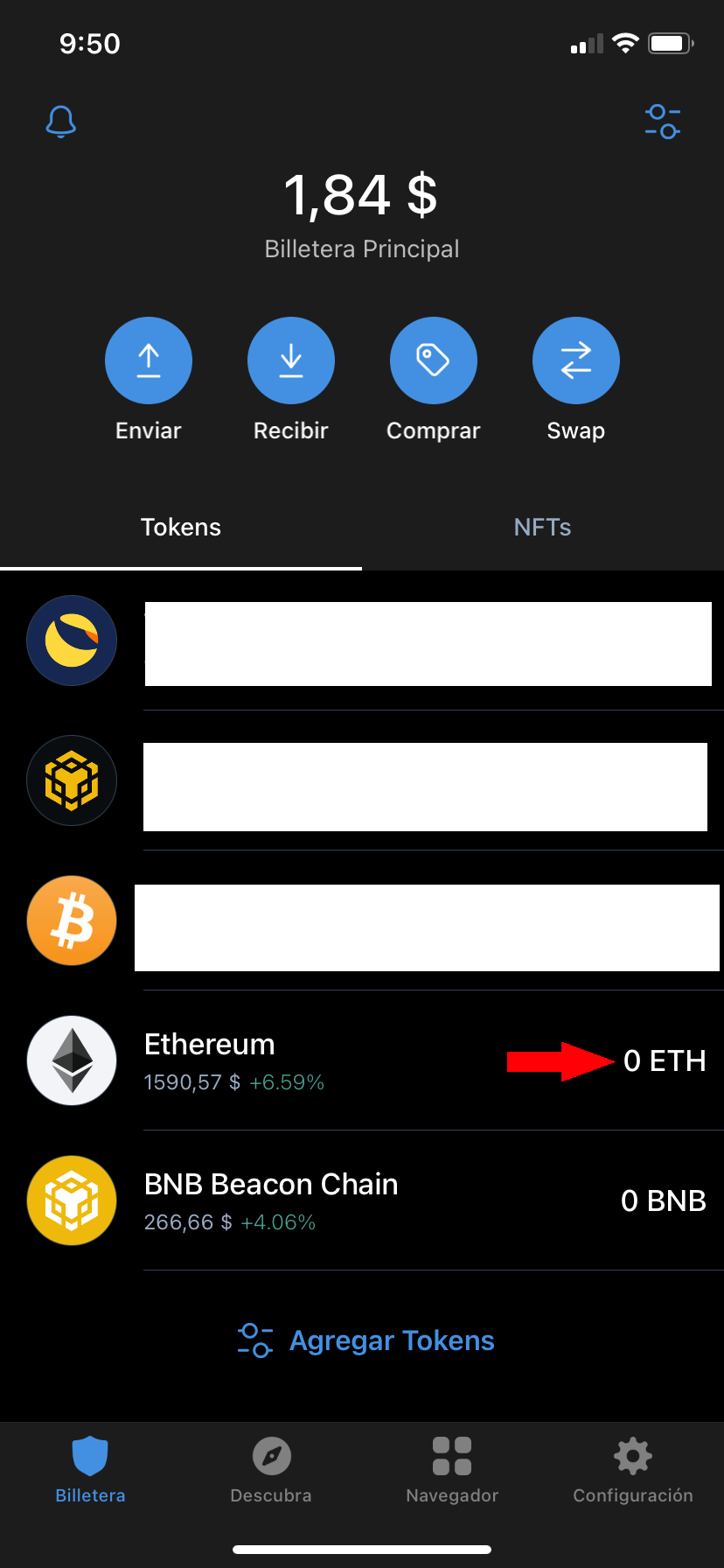Select the Billetera tab
This screenshot has width=724, height=1568.
point(90,1470)
